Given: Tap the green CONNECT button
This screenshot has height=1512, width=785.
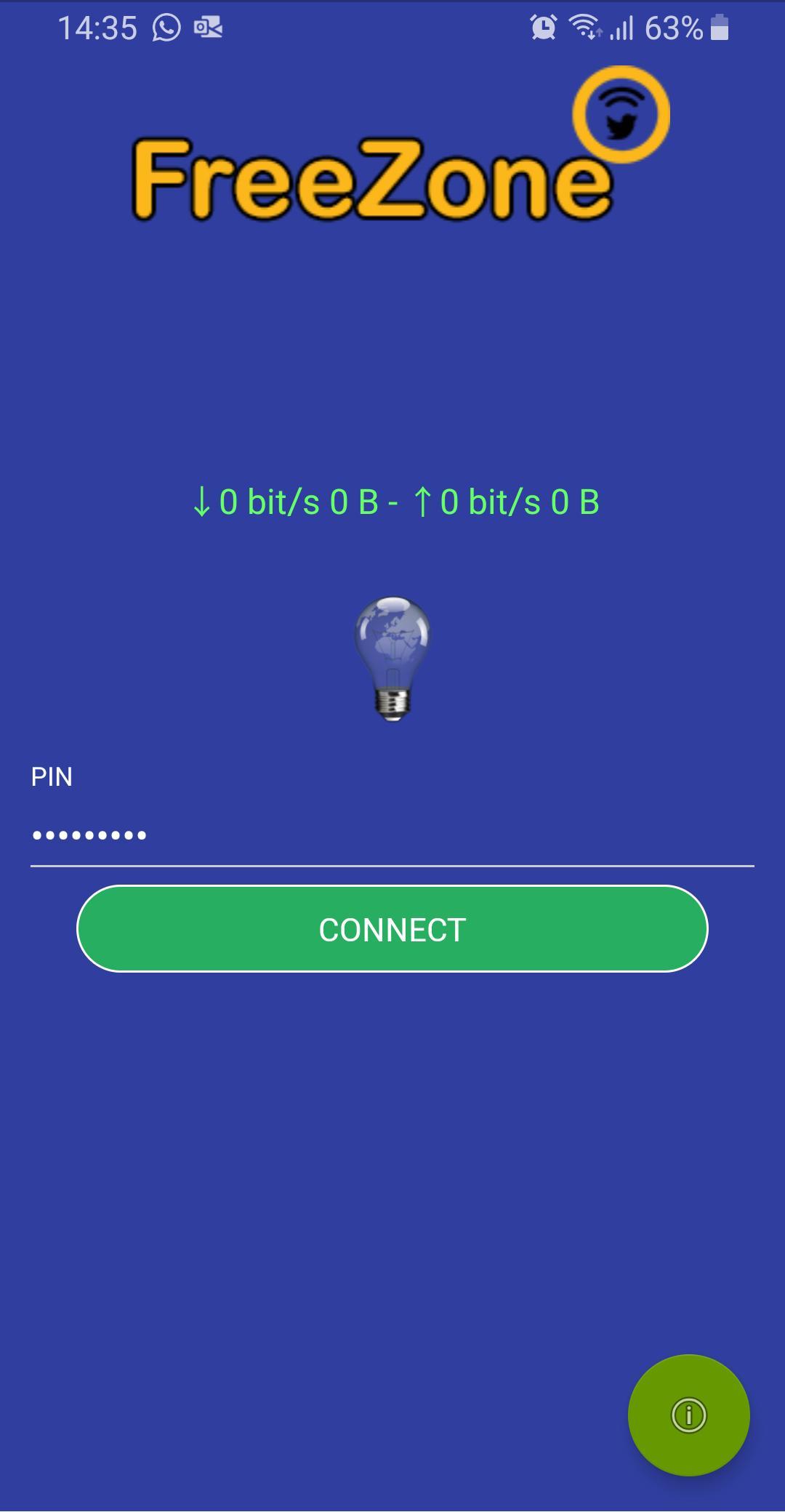Looking at the screenshot, I should pyautogui.click(x=392, y=928).
